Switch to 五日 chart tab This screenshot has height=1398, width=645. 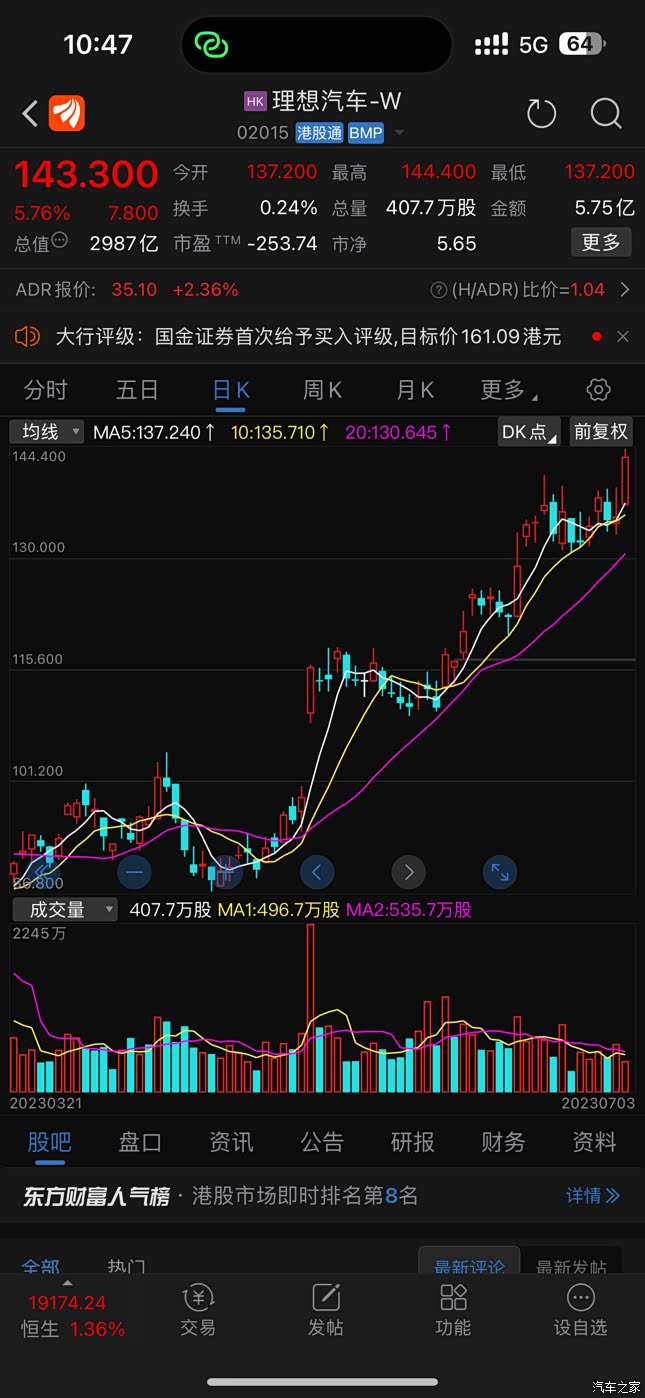point(137,389)
